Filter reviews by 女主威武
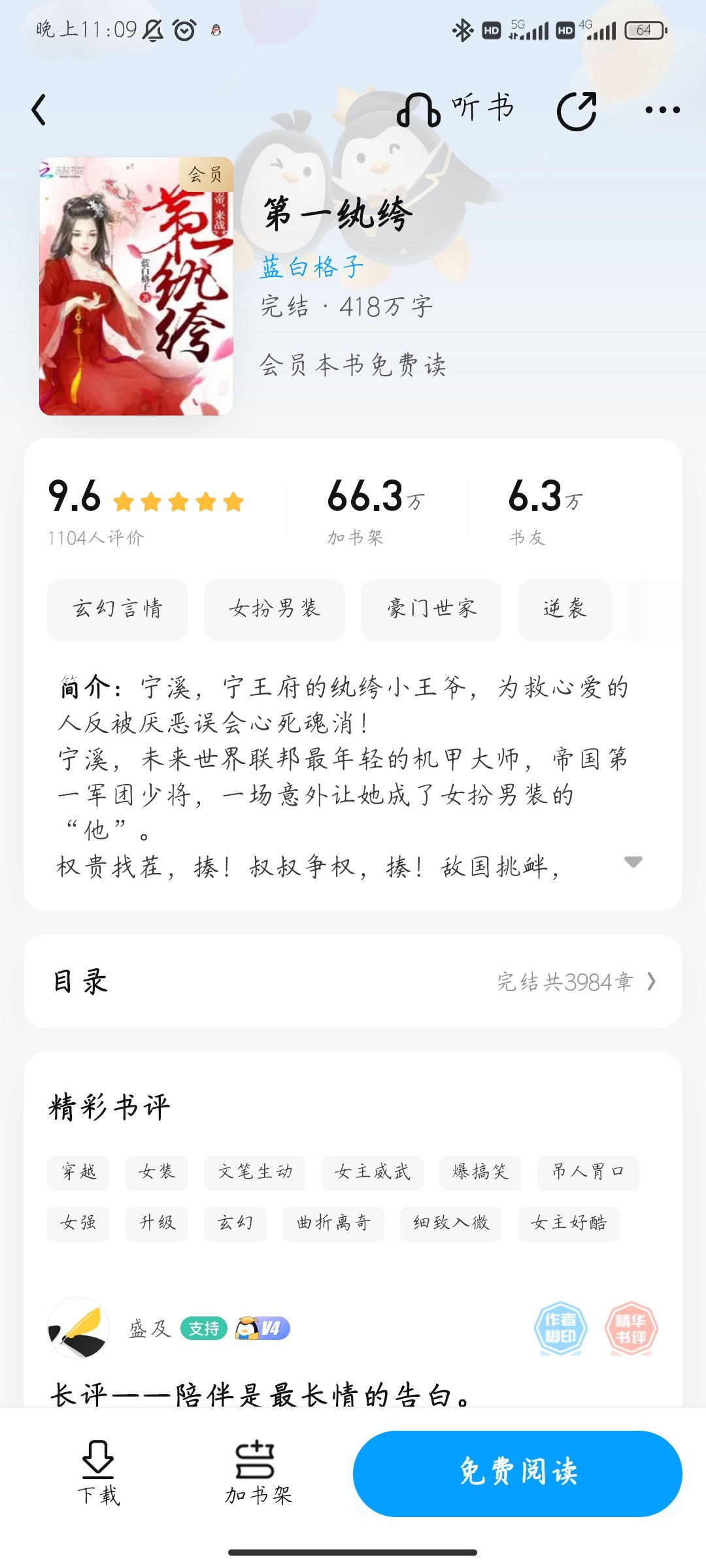This screenshot has height=1568, width=706. [x=373, y=1173]
